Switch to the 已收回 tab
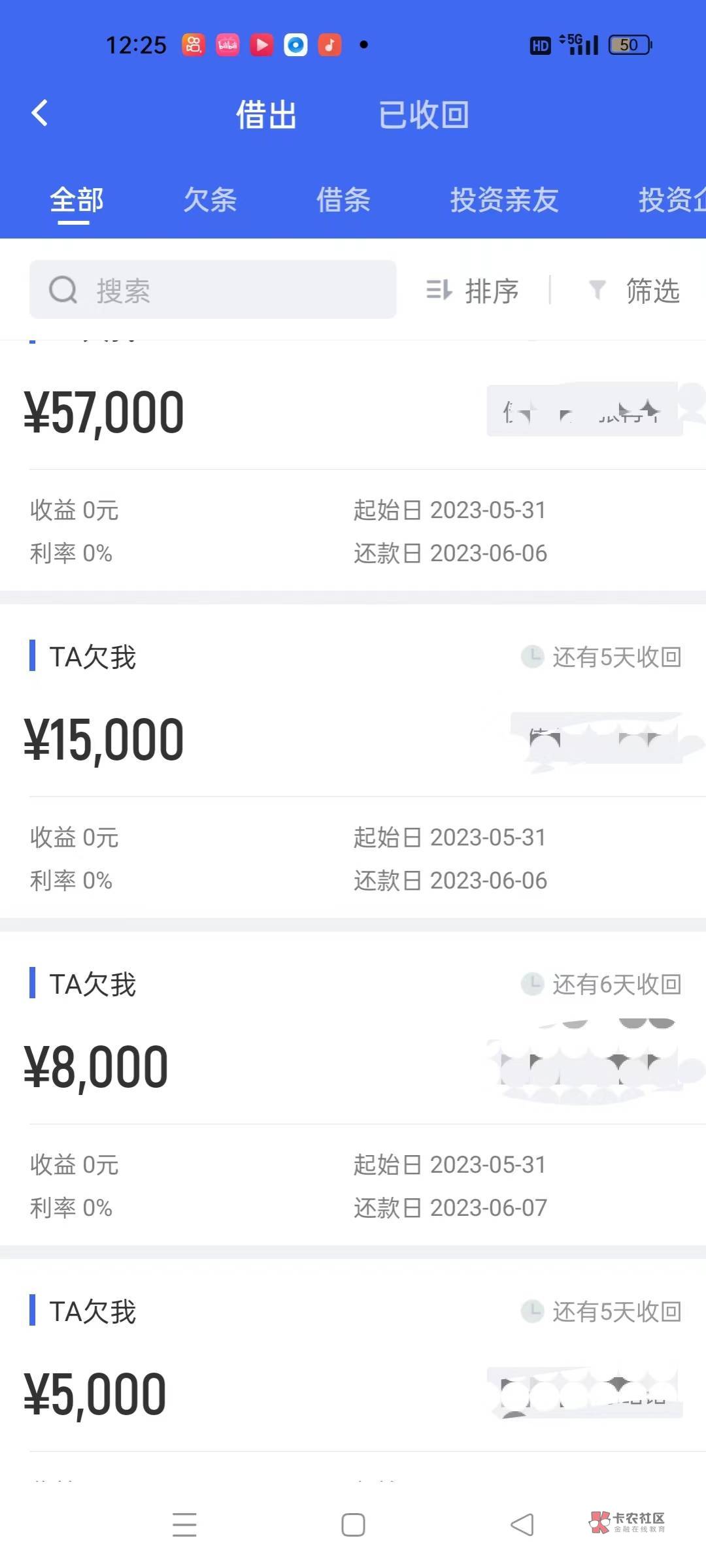The width and height of the screenshot is (706, 1568). click(x=424, y=115)
